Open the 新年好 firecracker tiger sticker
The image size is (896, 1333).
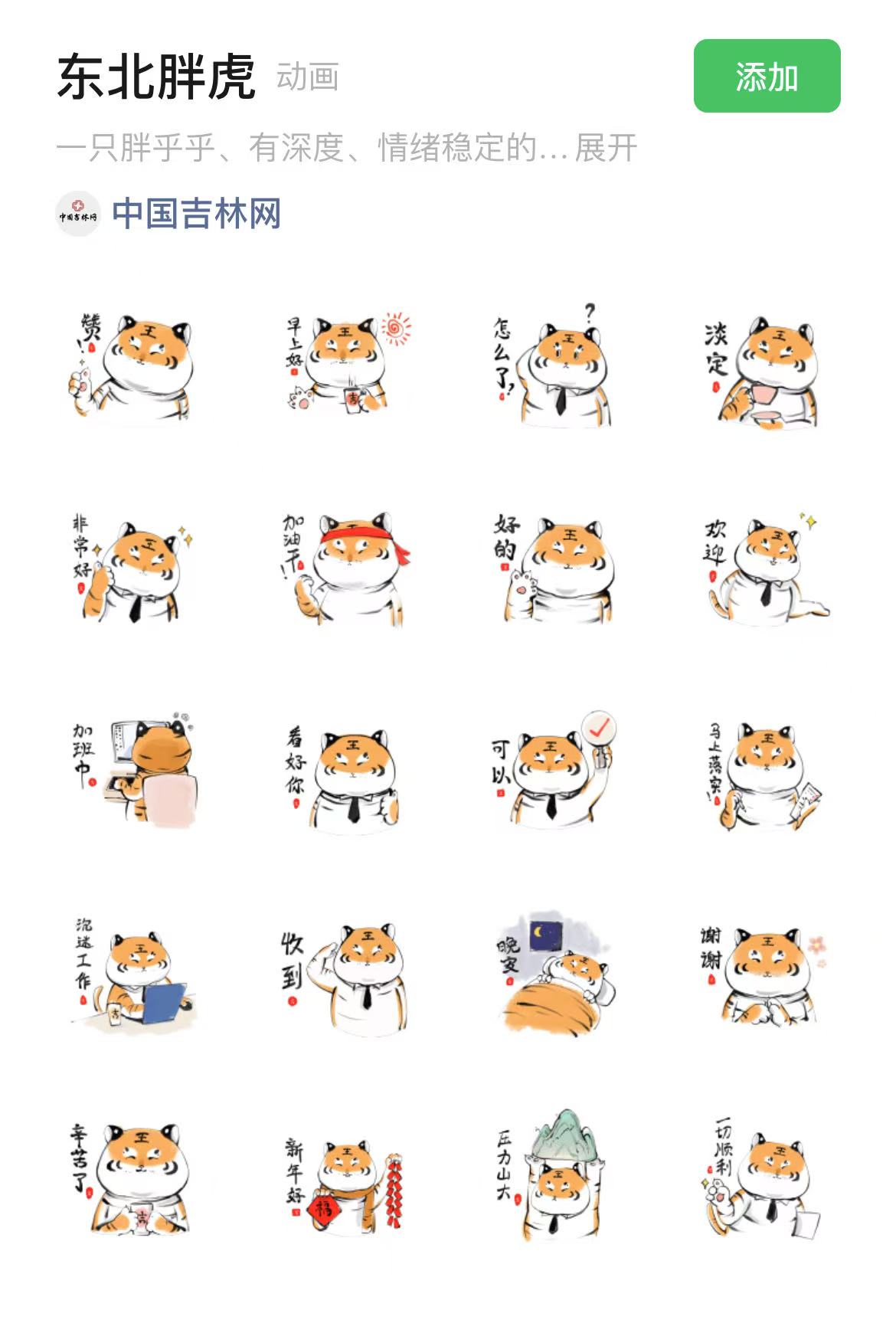point(347,1184)
